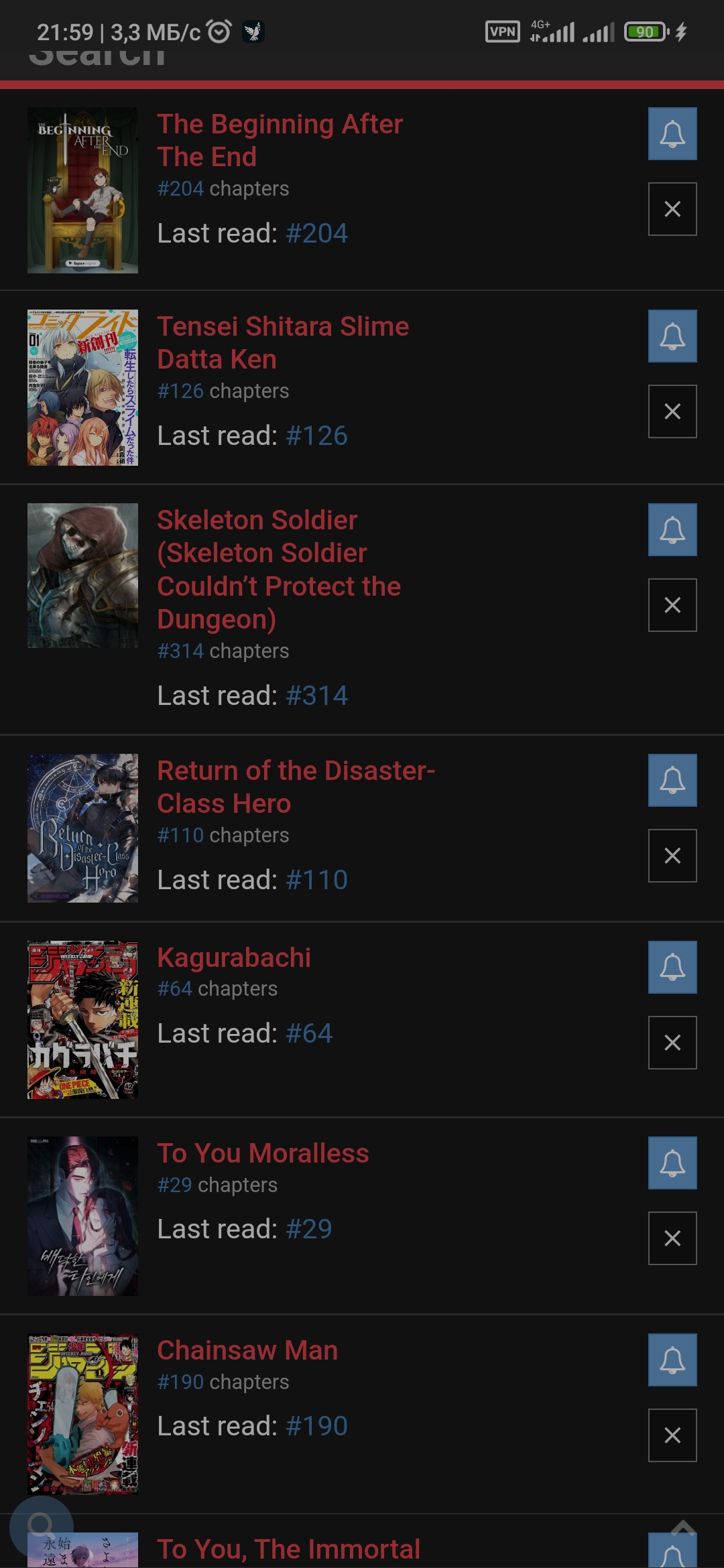
Task: Open Kagurabachi cover thumbnail
Action: [x=82, y=1019]
